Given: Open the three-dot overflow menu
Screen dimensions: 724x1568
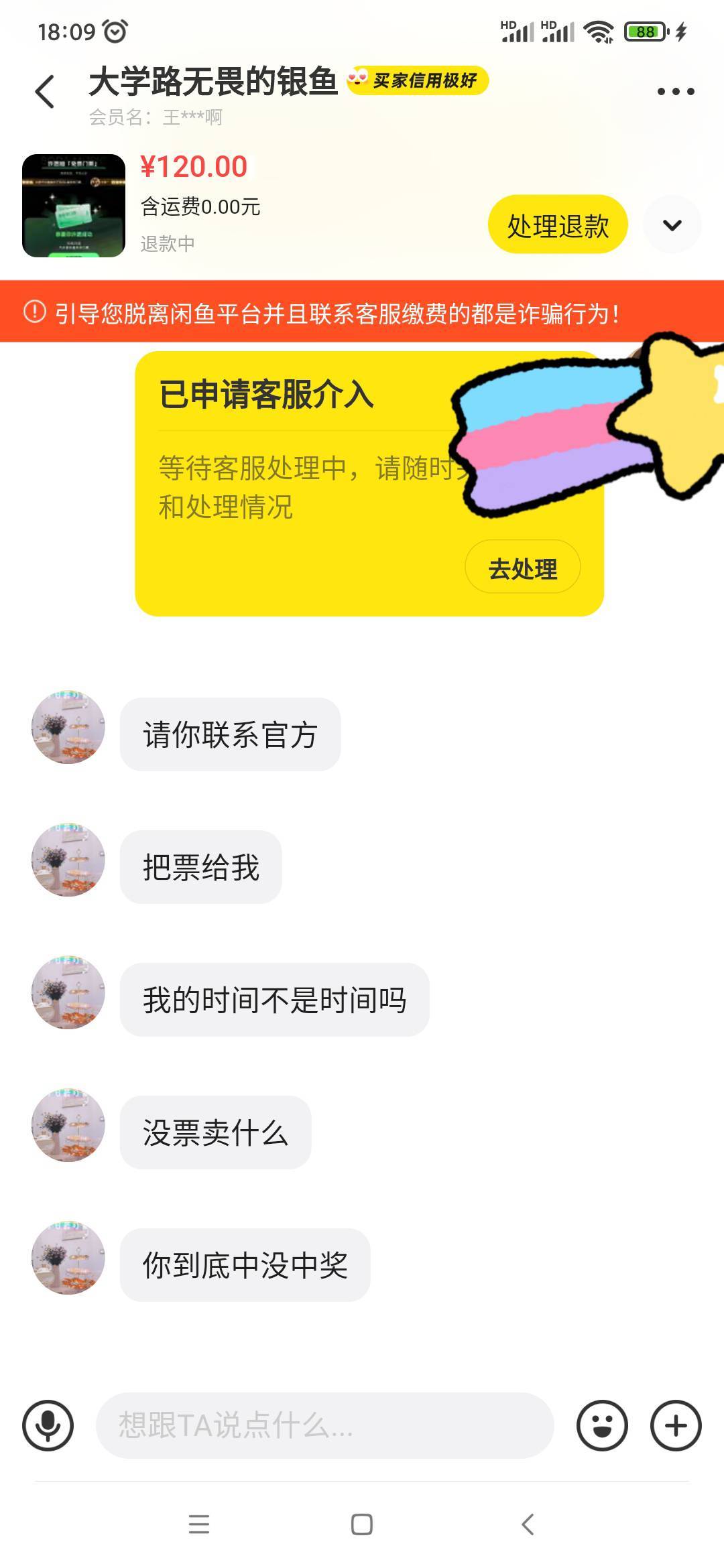Looking at the screenshot, I should 675,91.
